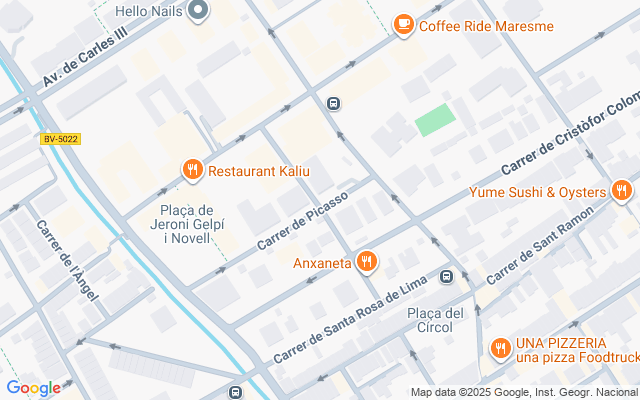
Task: Tap the bus stop icon near Carrer de Picasso
Action: 333,102
